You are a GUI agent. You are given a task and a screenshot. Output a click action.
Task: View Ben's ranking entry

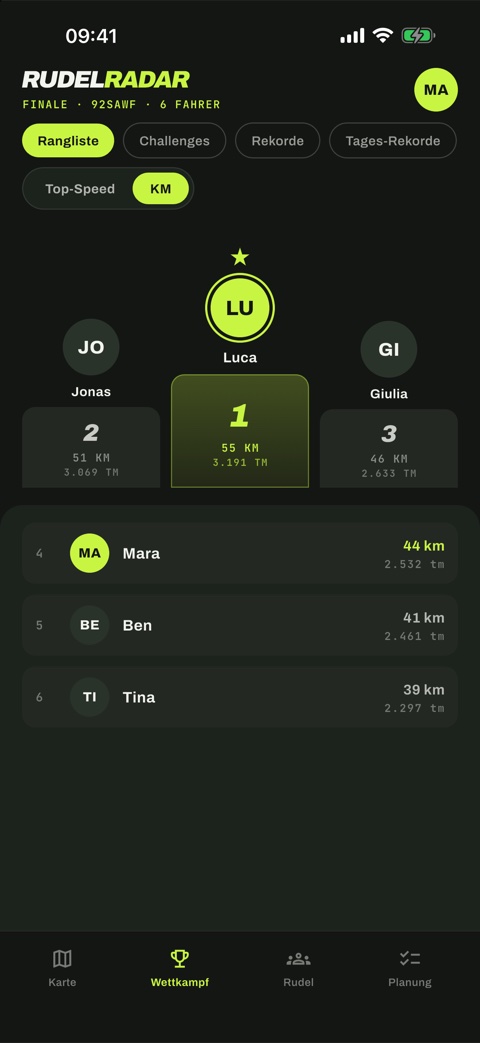click(x=240, y=625)
